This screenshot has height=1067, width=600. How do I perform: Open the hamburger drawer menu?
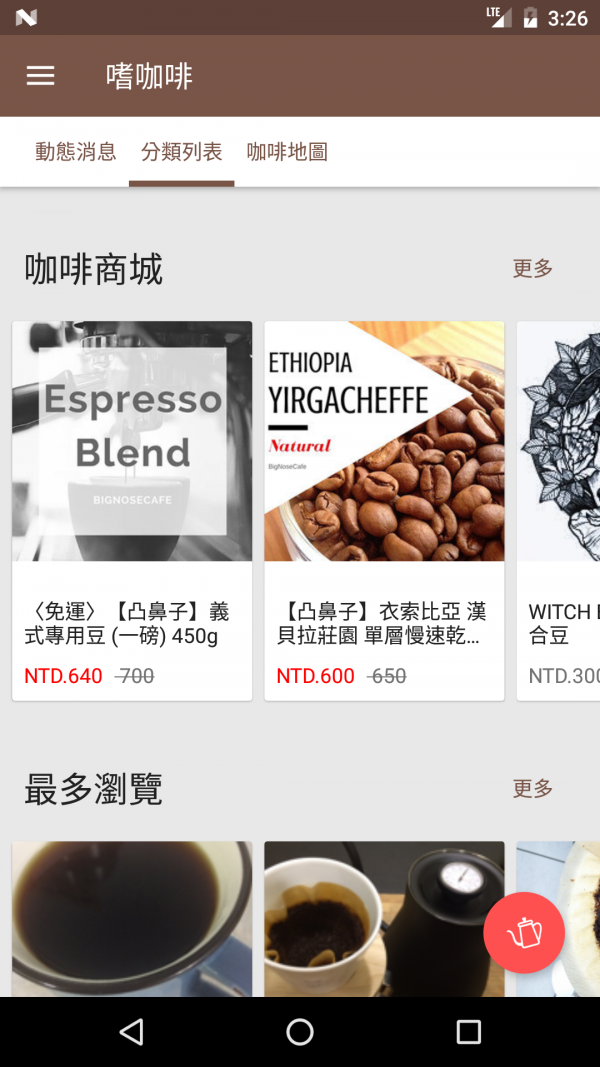click(40, 76)
